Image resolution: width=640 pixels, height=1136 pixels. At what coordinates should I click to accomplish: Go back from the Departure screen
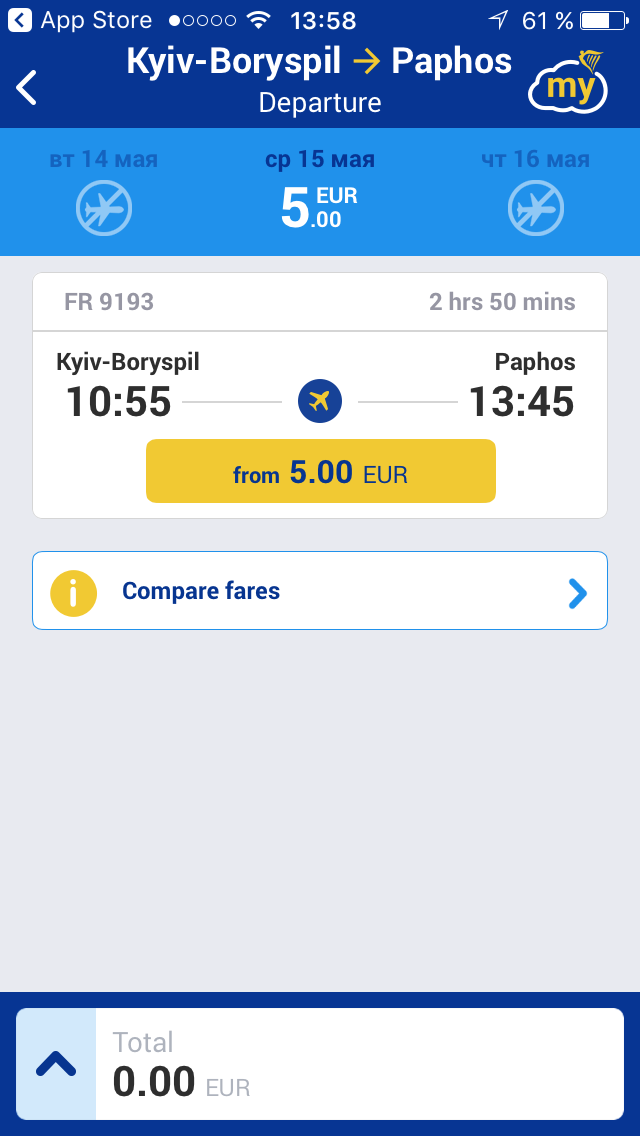click(27, 87)
